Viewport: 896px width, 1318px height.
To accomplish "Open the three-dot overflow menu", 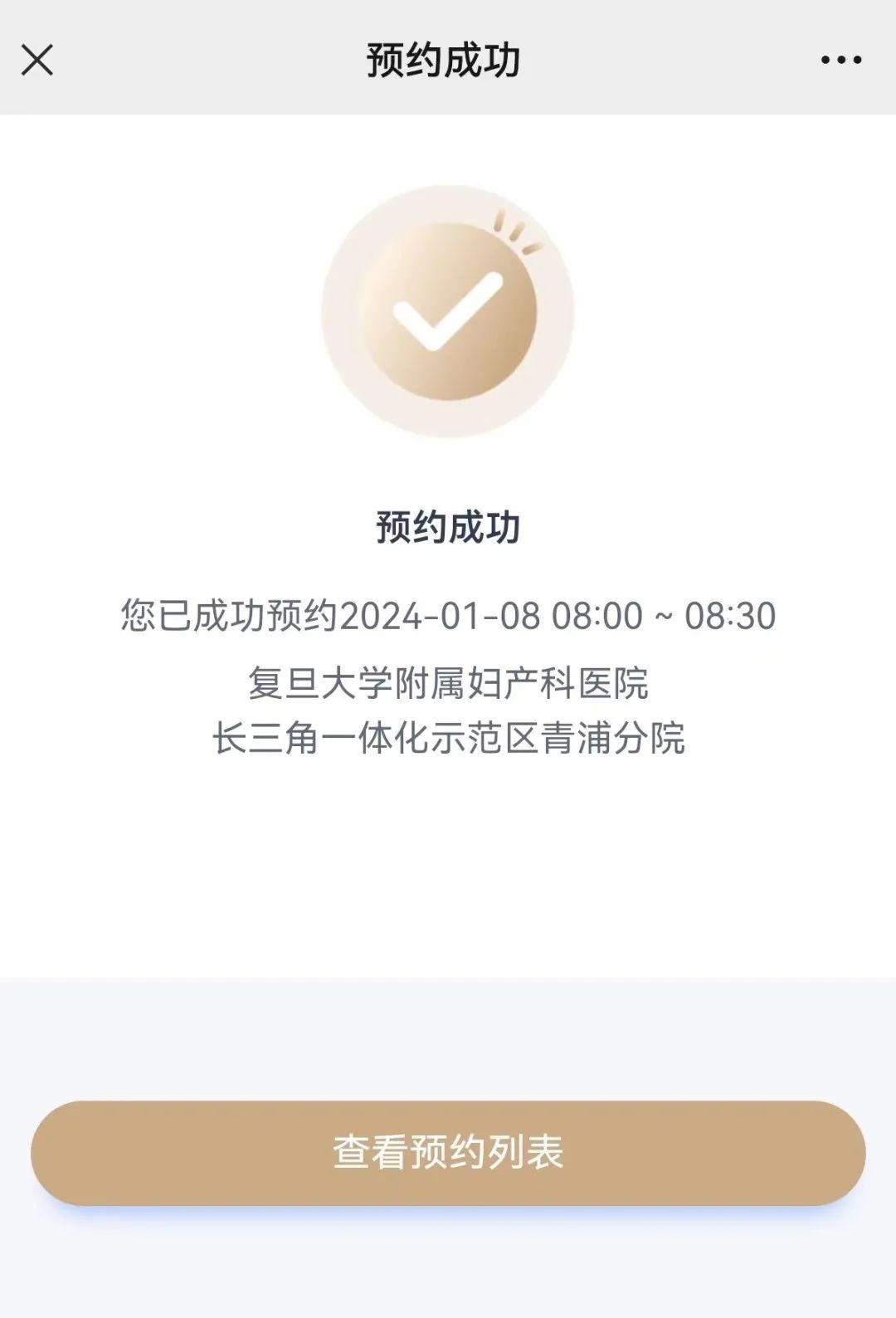I will click(x=840, y=60).
